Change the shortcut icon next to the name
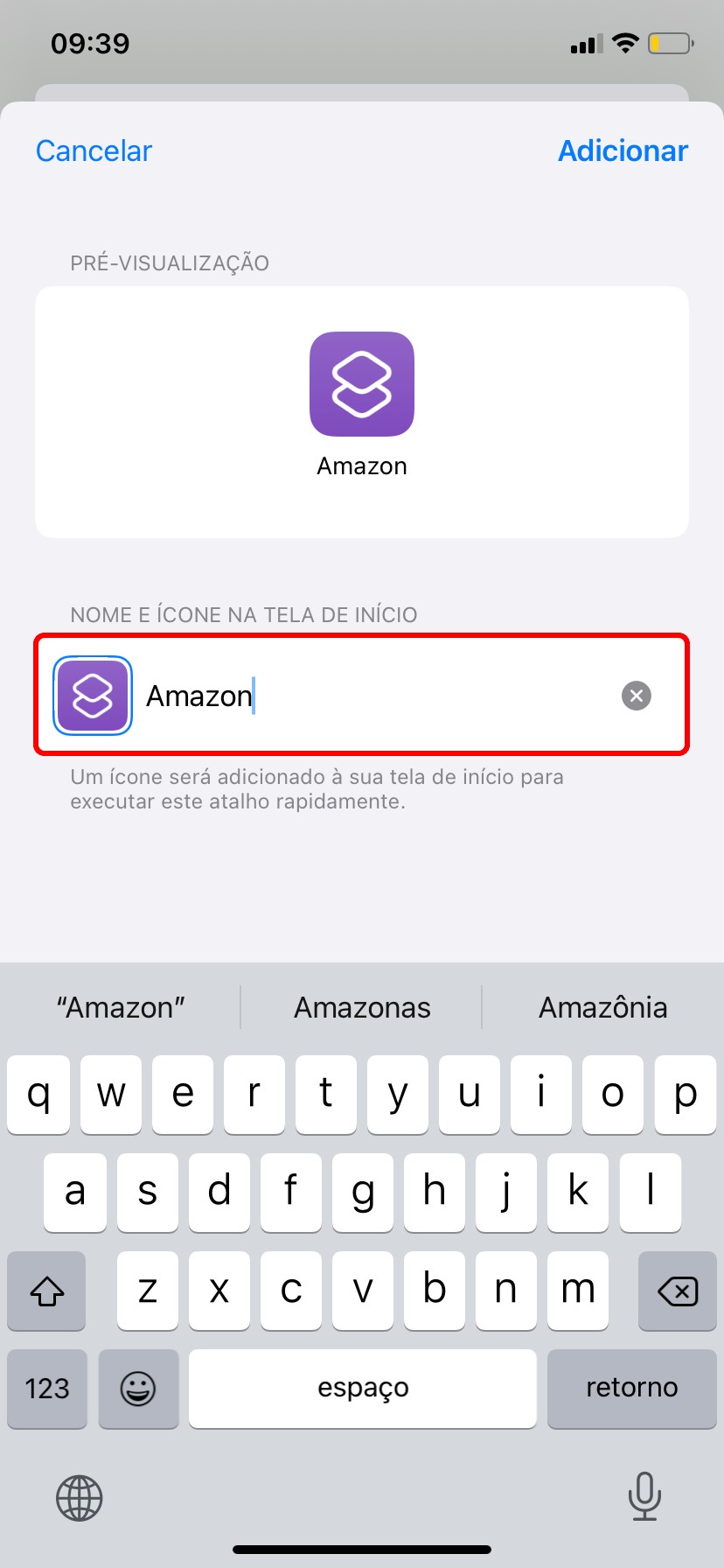This screenshot has width=724, height=1568. tap(93, 696)
